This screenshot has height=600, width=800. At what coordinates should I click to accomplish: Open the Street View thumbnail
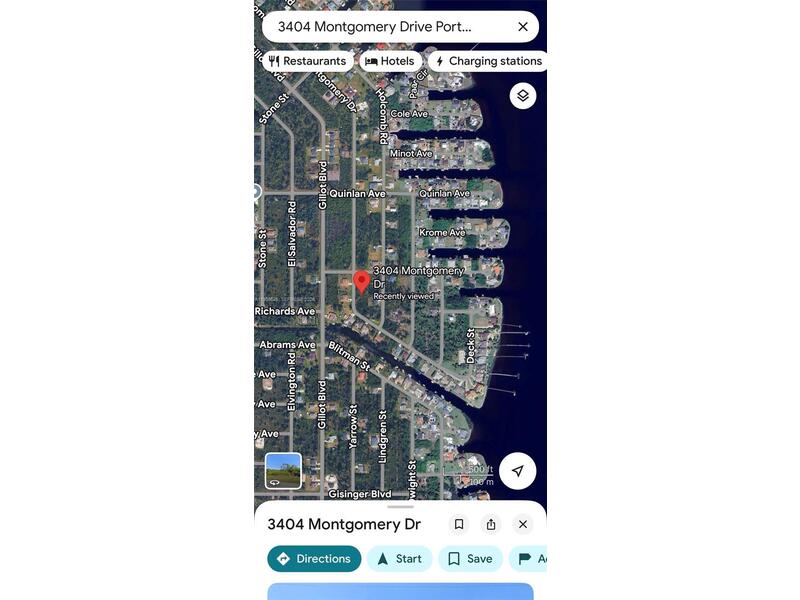[x=283, y=470]
